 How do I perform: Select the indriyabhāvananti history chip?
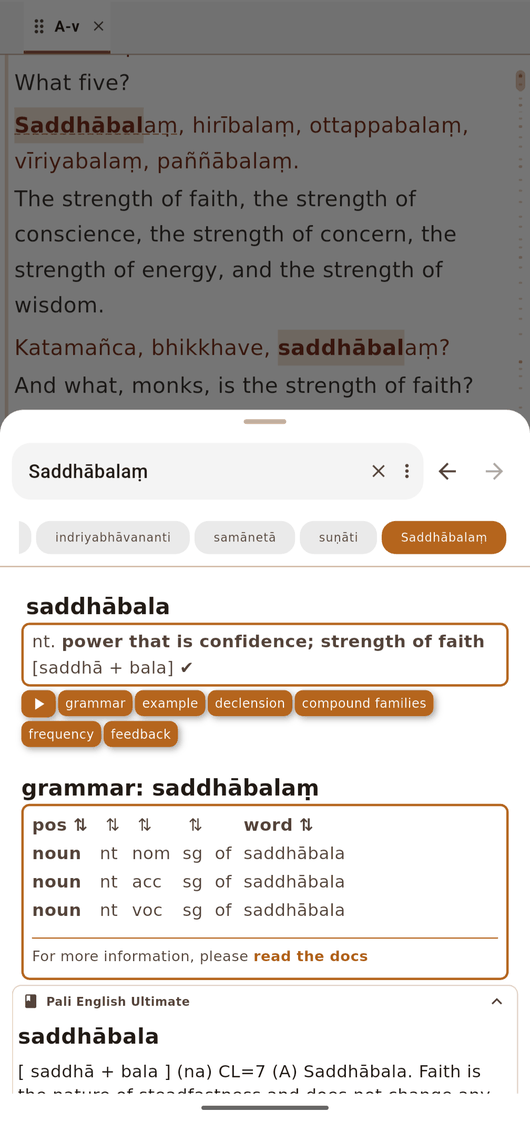[113, 537]
